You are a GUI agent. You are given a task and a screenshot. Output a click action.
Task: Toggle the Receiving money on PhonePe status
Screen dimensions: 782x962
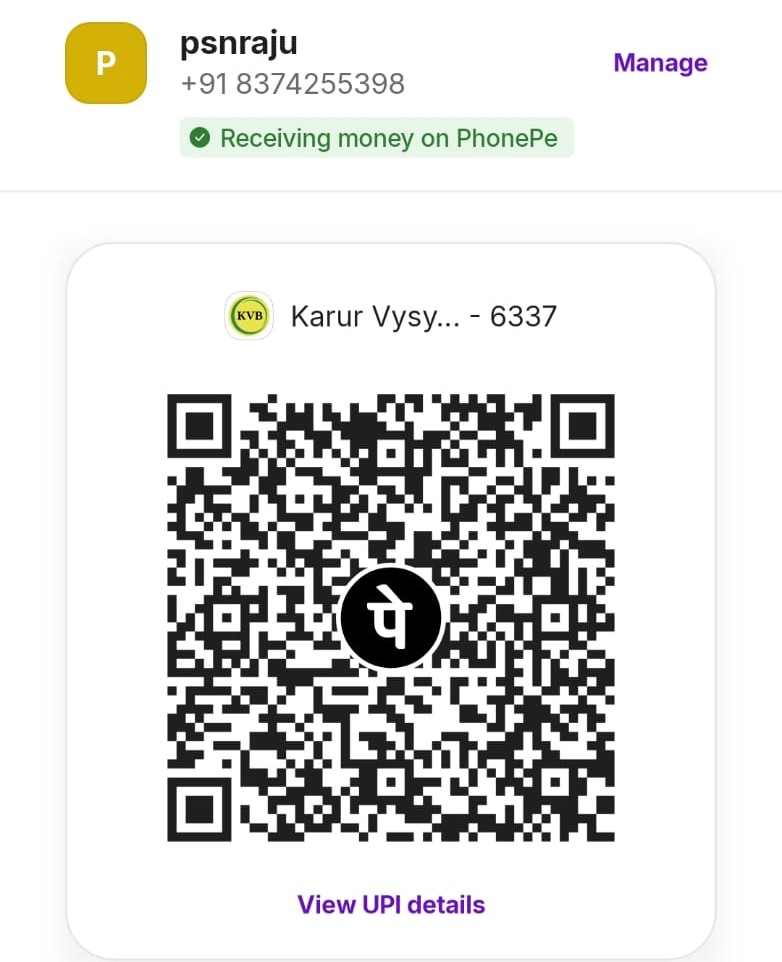click(377, 138)
